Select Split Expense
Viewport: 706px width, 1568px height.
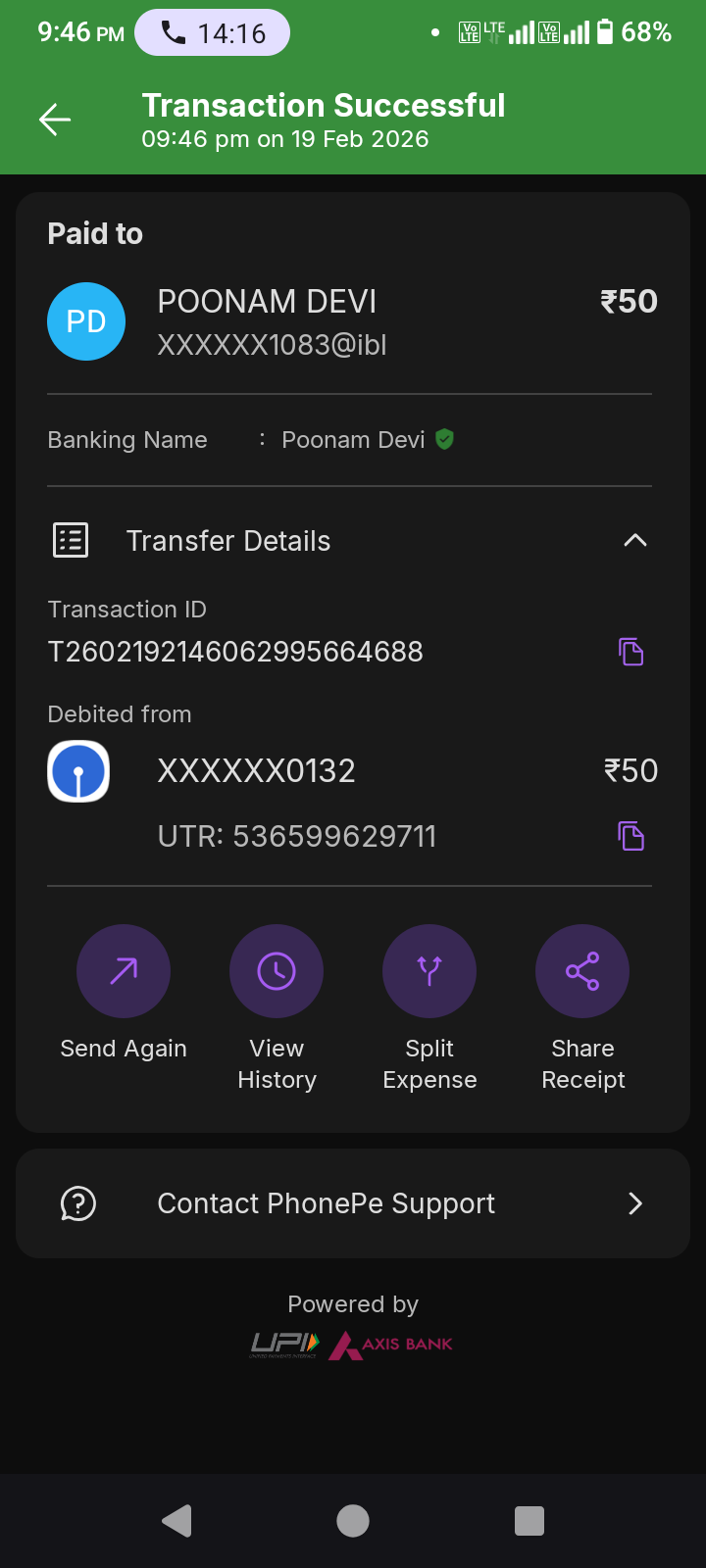pos(429,971)
